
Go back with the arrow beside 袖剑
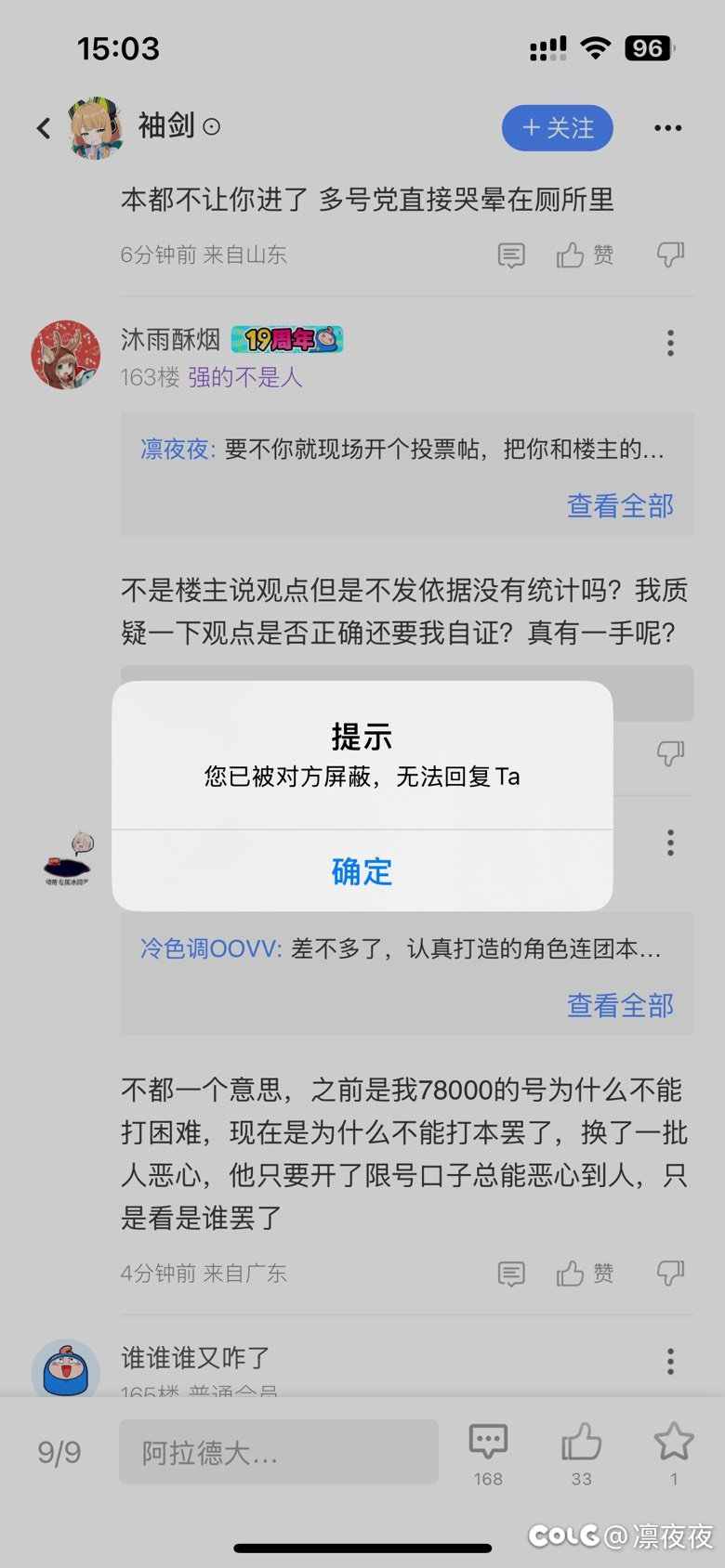point(44,128)
